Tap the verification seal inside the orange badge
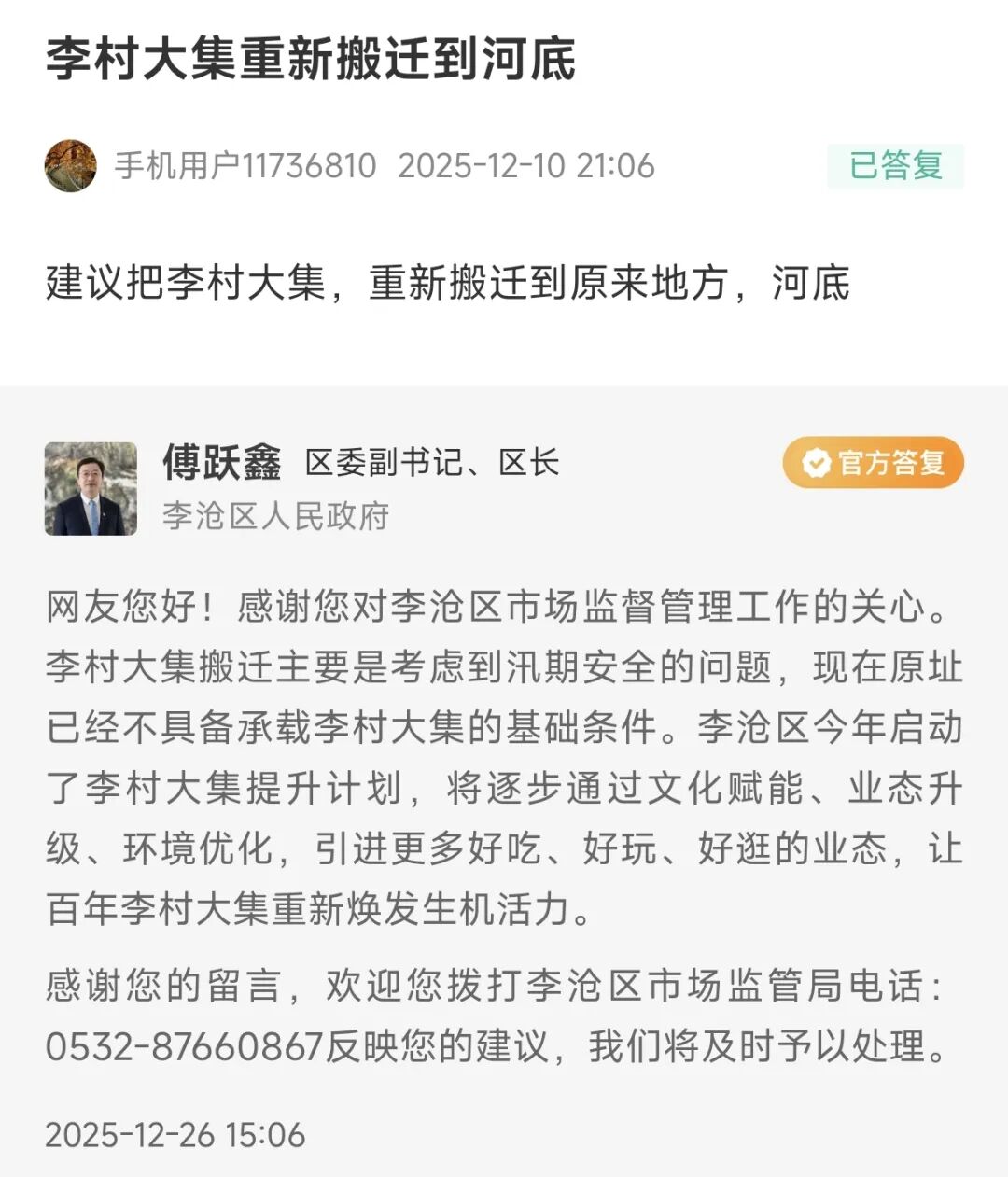Image resolution: width=1008 pixels, height=1177 pixels. click(817, 461)
